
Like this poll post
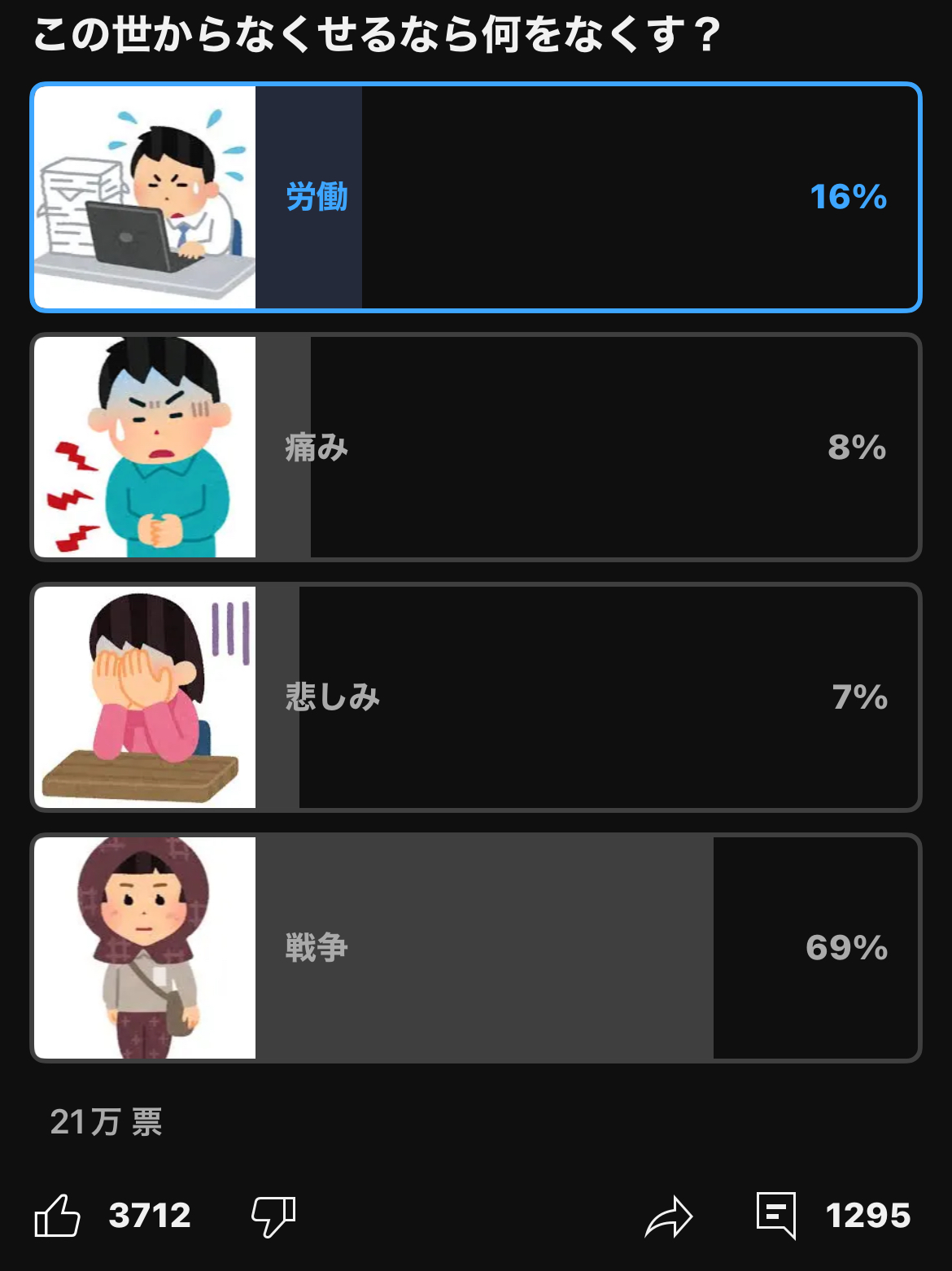(x=58, y=1216)
